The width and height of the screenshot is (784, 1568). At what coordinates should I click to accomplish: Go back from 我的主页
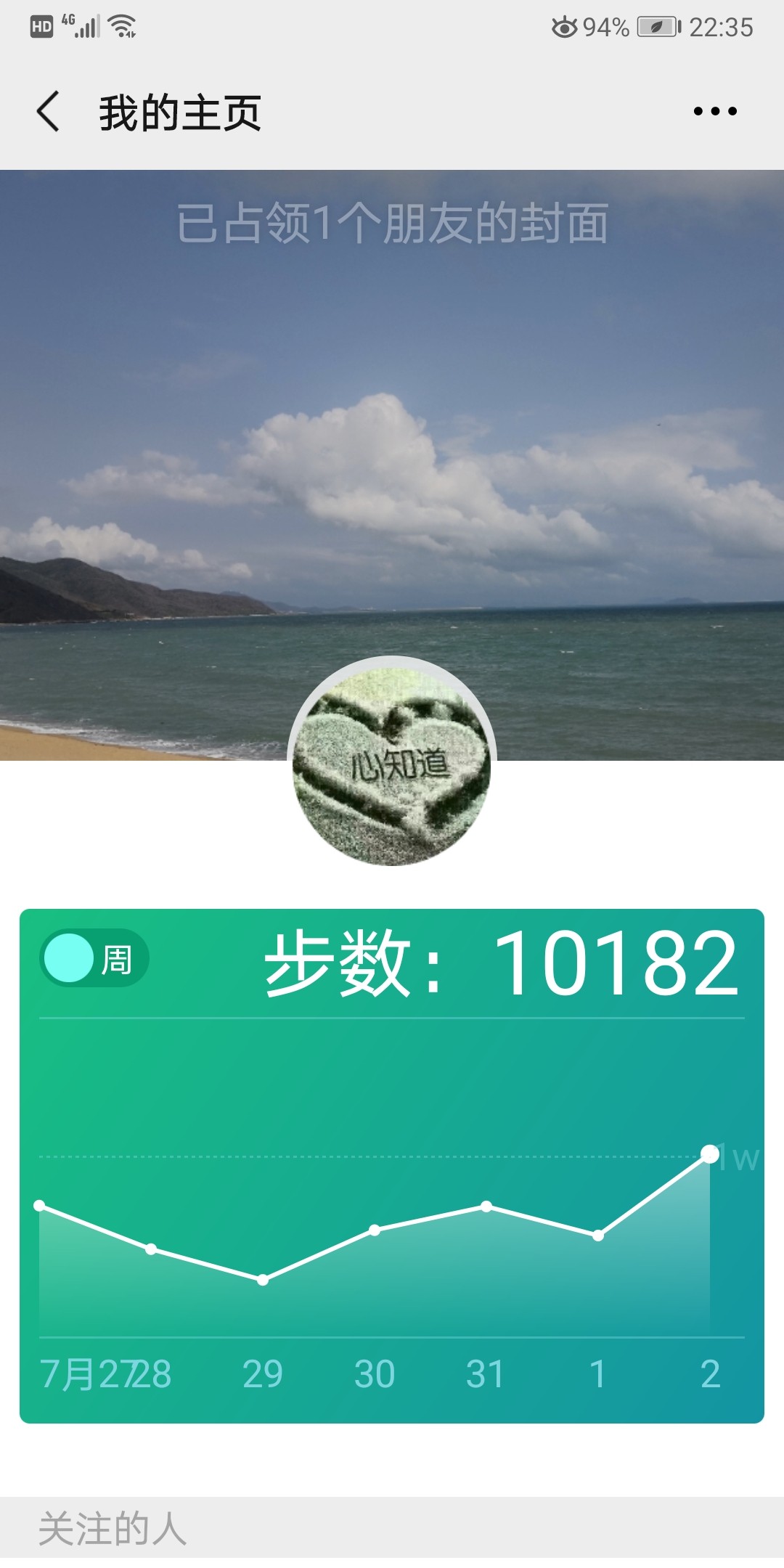(48, 112)
